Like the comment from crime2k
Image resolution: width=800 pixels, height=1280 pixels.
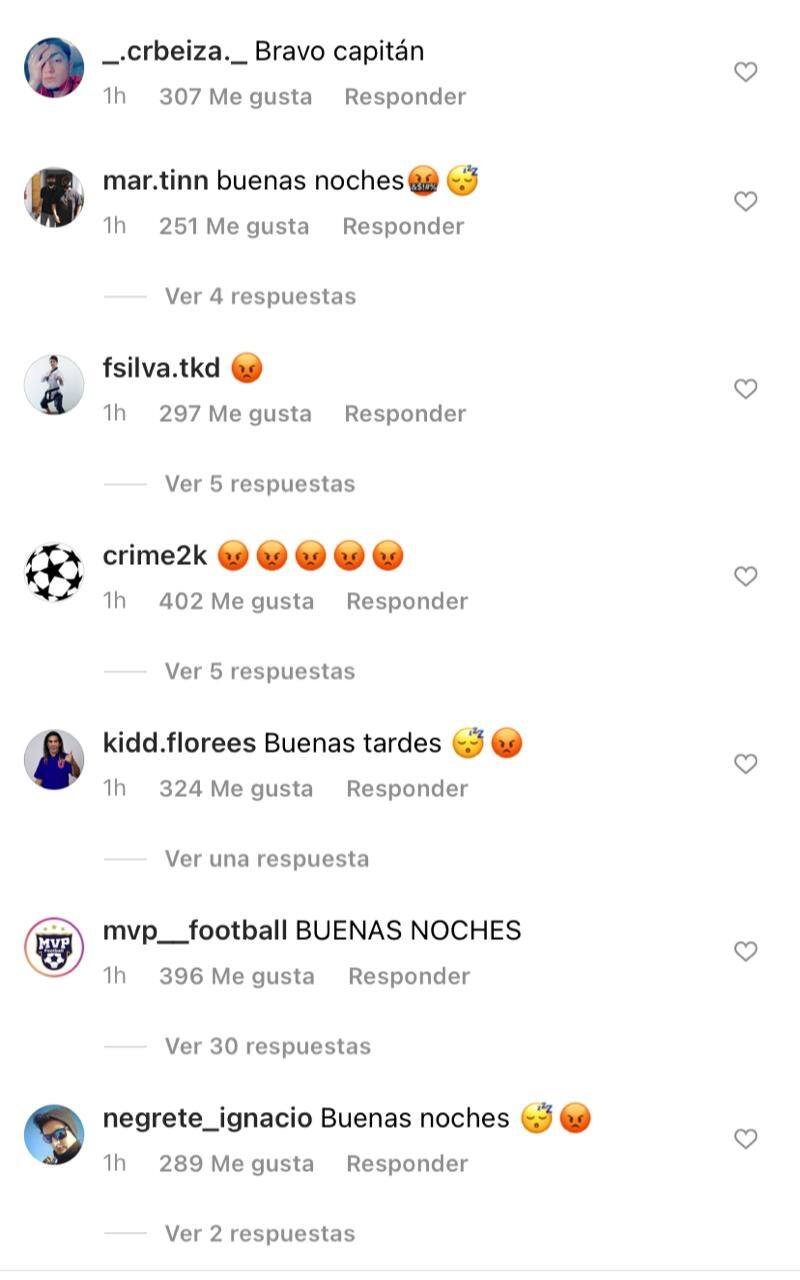(x=746, y=576)
